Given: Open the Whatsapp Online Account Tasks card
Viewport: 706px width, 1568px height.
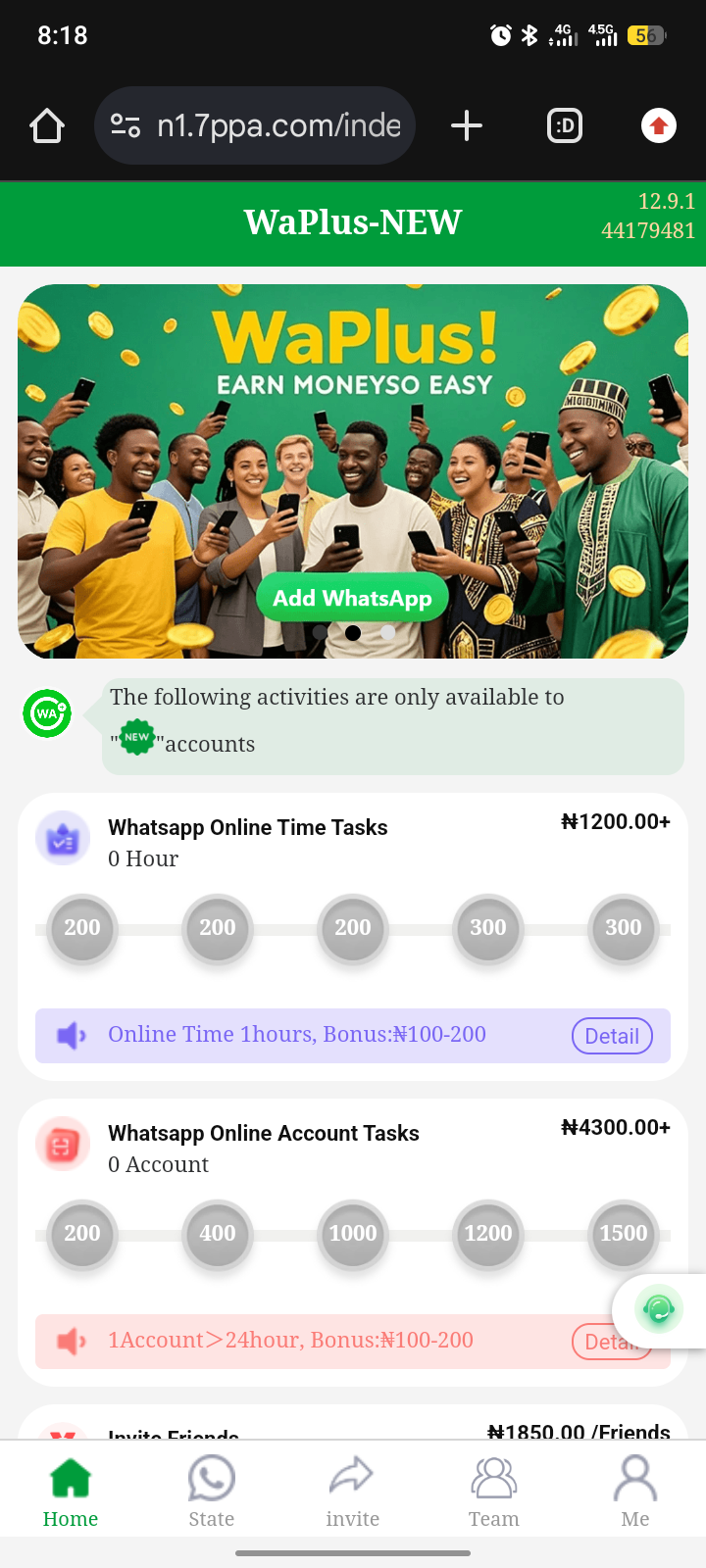Looking at the screenshot, I should pyautogui.click(x=294, y=1147).
